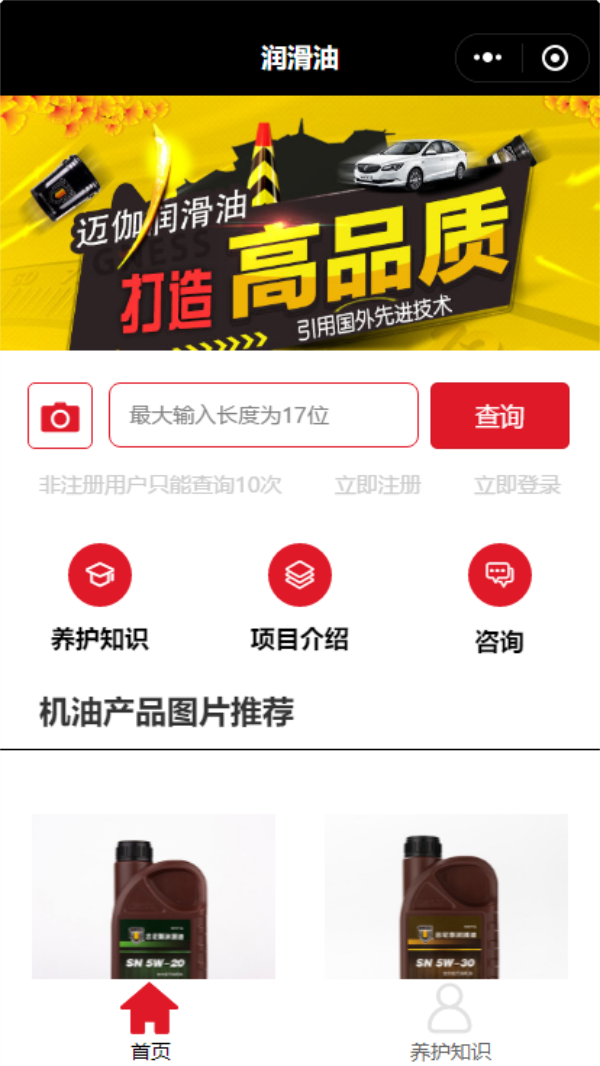
Task: Open the 迈伽润滑油 promotional banner
Action: click(x=300, y=223)
